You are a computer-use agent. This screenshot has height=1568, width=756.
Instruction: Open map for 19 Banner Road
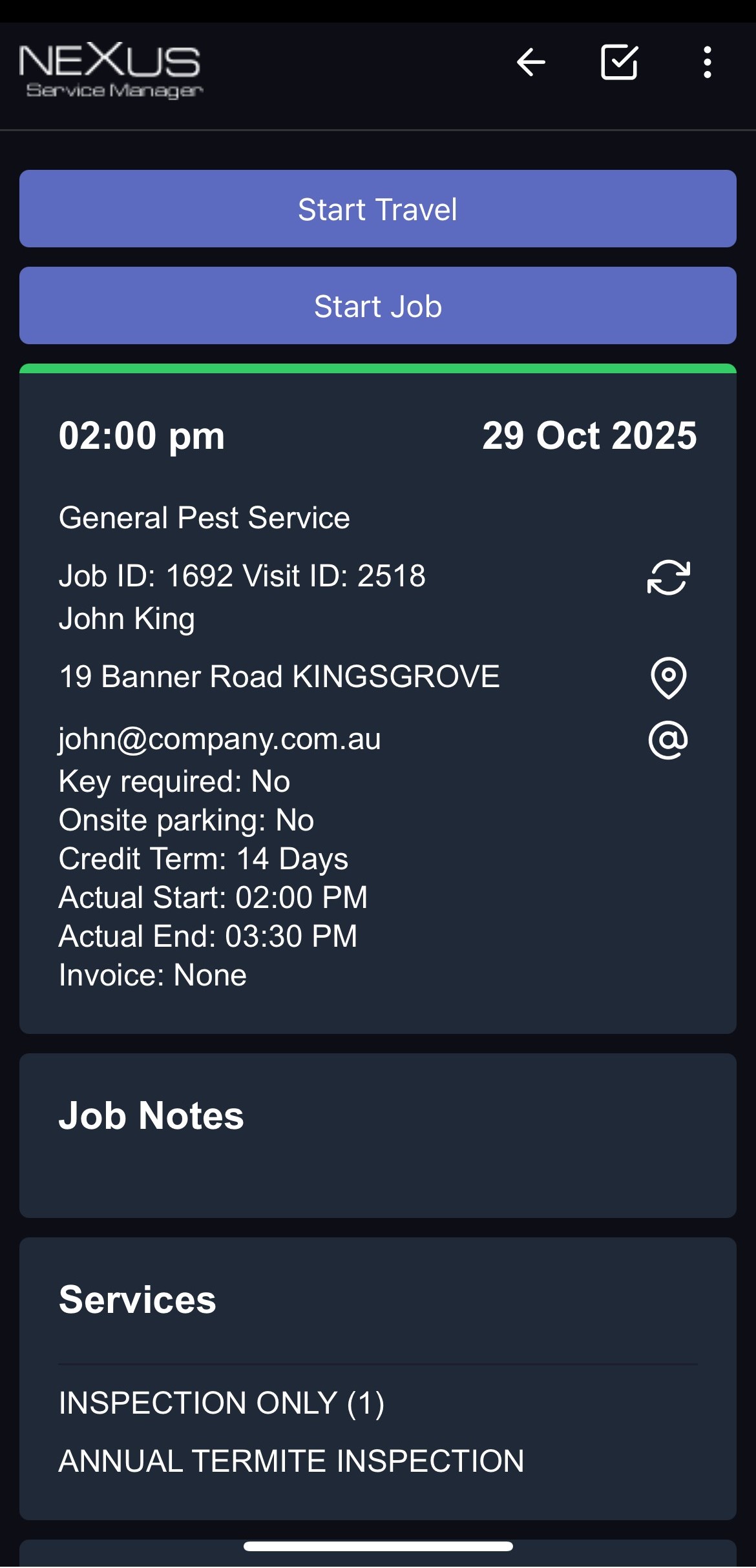click(669, 677)
